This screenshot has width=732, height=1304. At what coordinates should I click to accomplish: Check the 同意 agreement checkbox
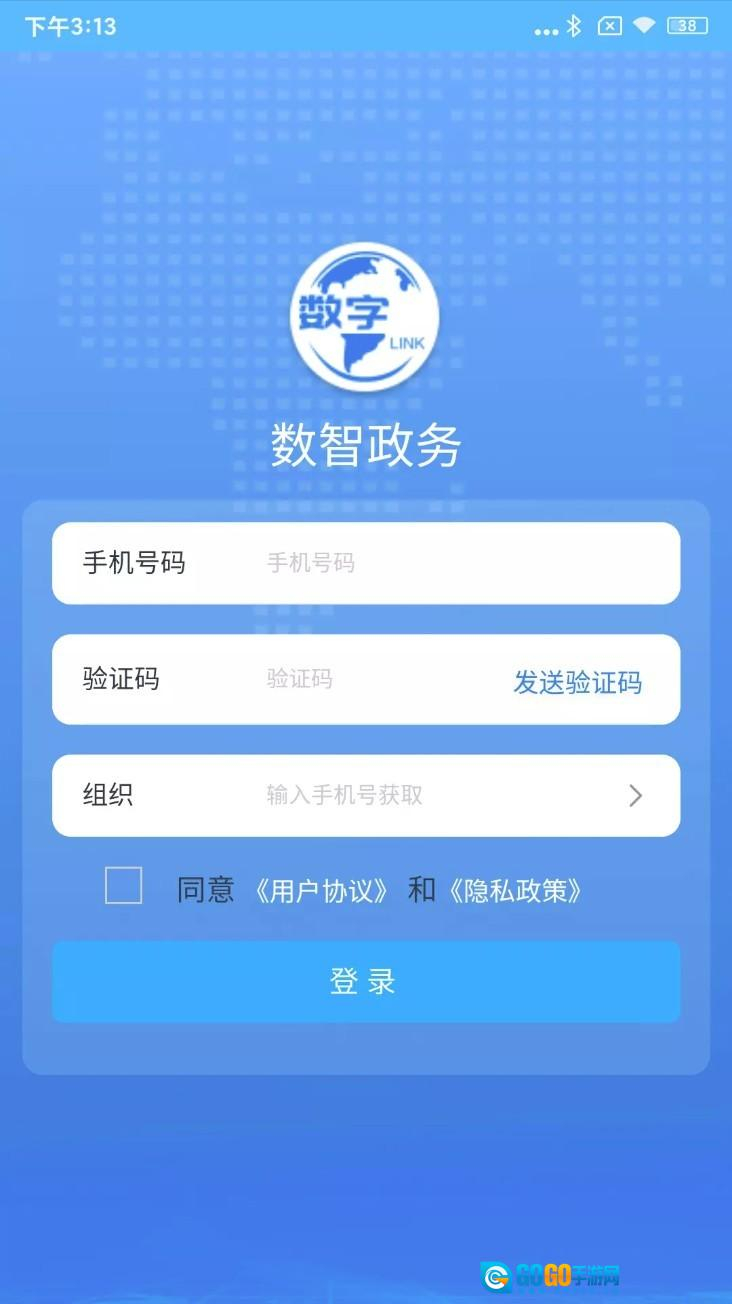124,886
